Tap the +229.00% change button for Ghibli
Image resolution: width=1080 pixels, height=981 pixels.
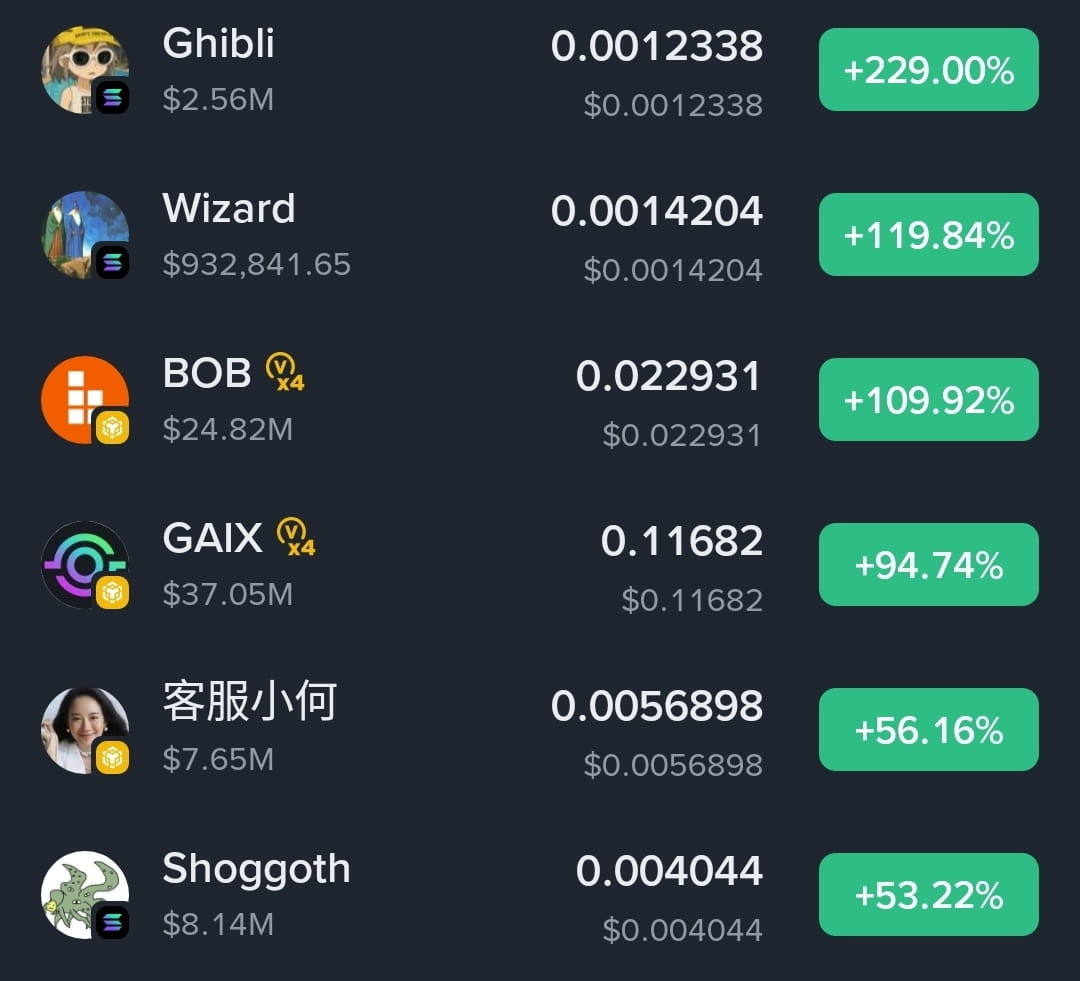(x=928, y=70)
